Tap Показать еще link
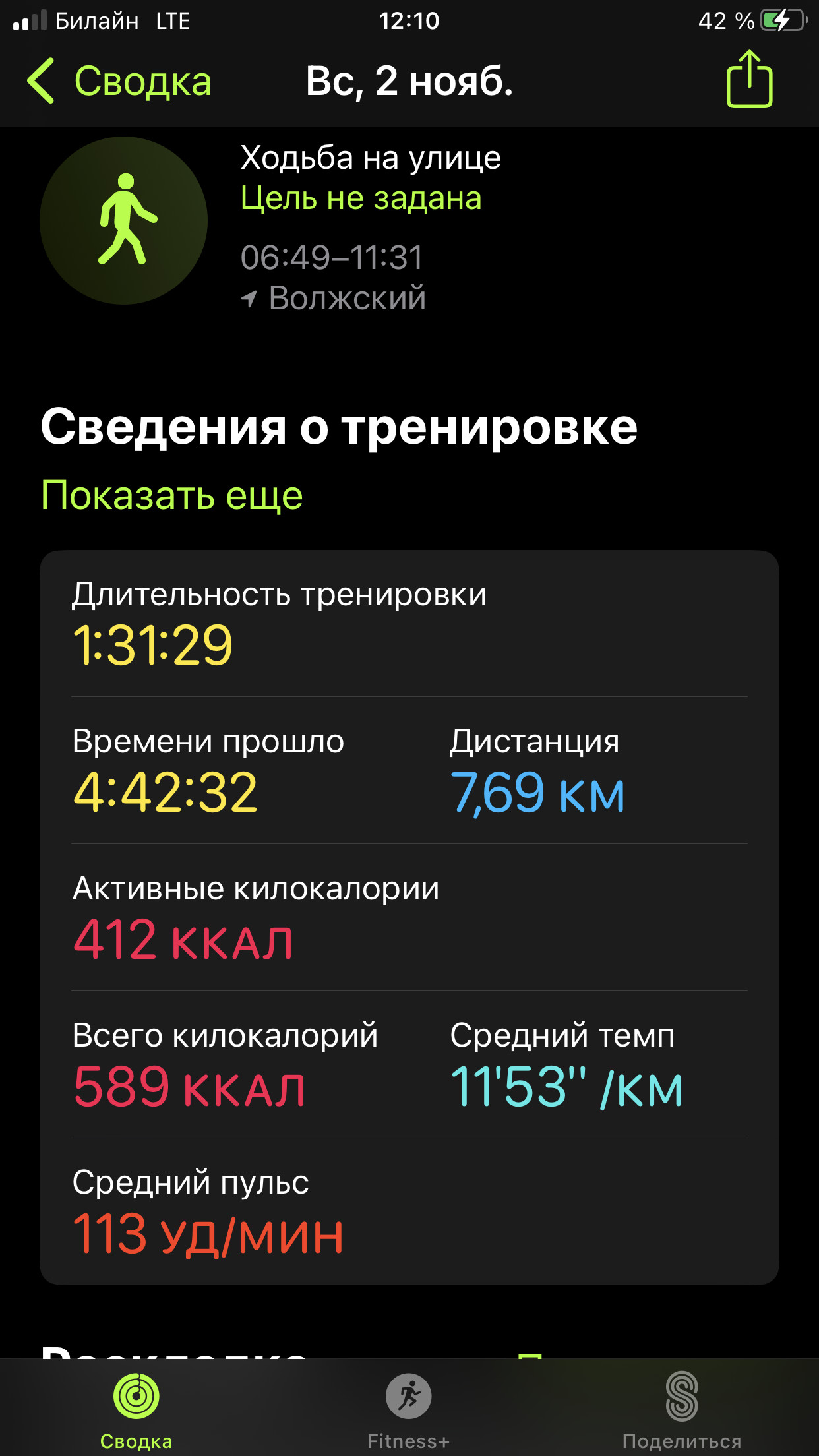819x1456 pixels. click(172, 495)
